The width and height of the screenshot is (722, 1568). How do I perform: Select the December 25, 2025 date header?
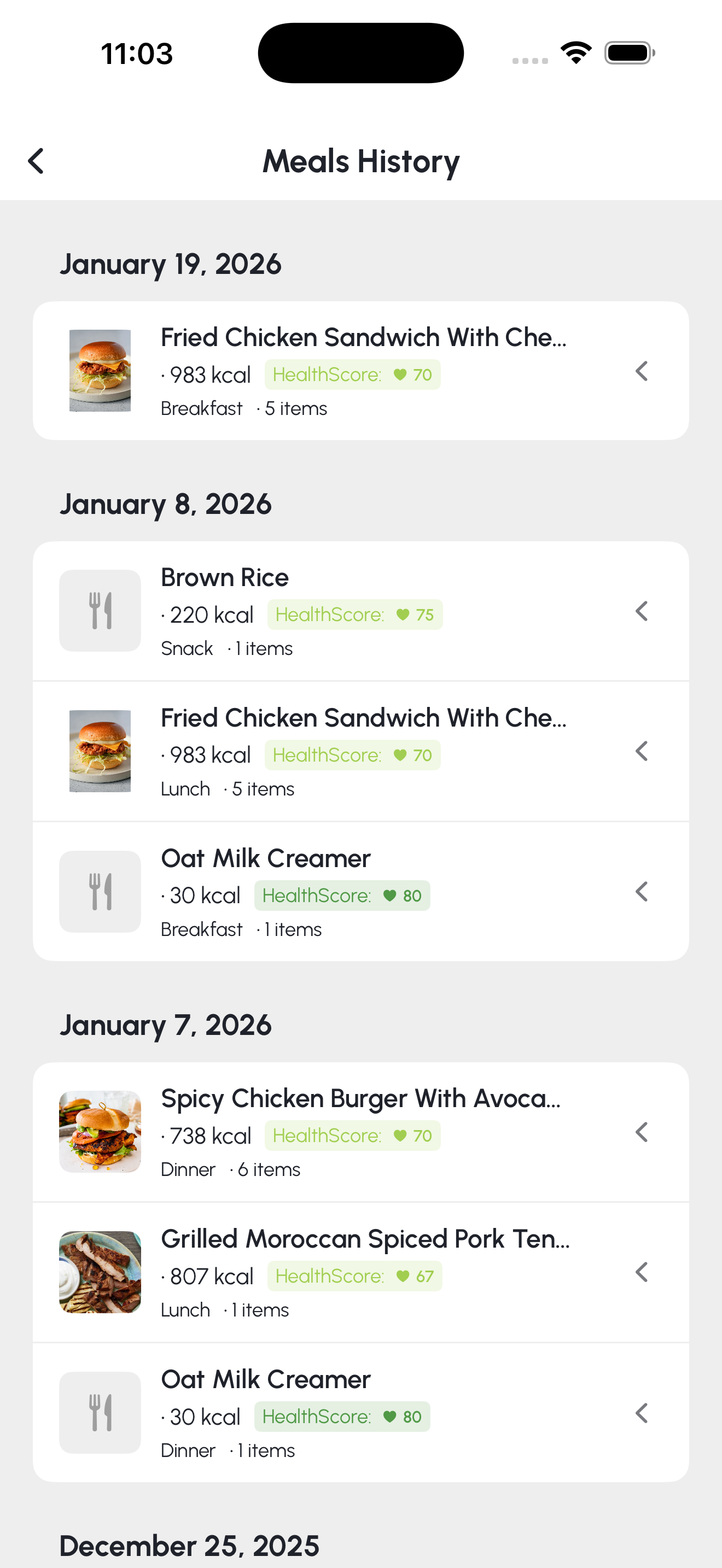point(189,1545)
